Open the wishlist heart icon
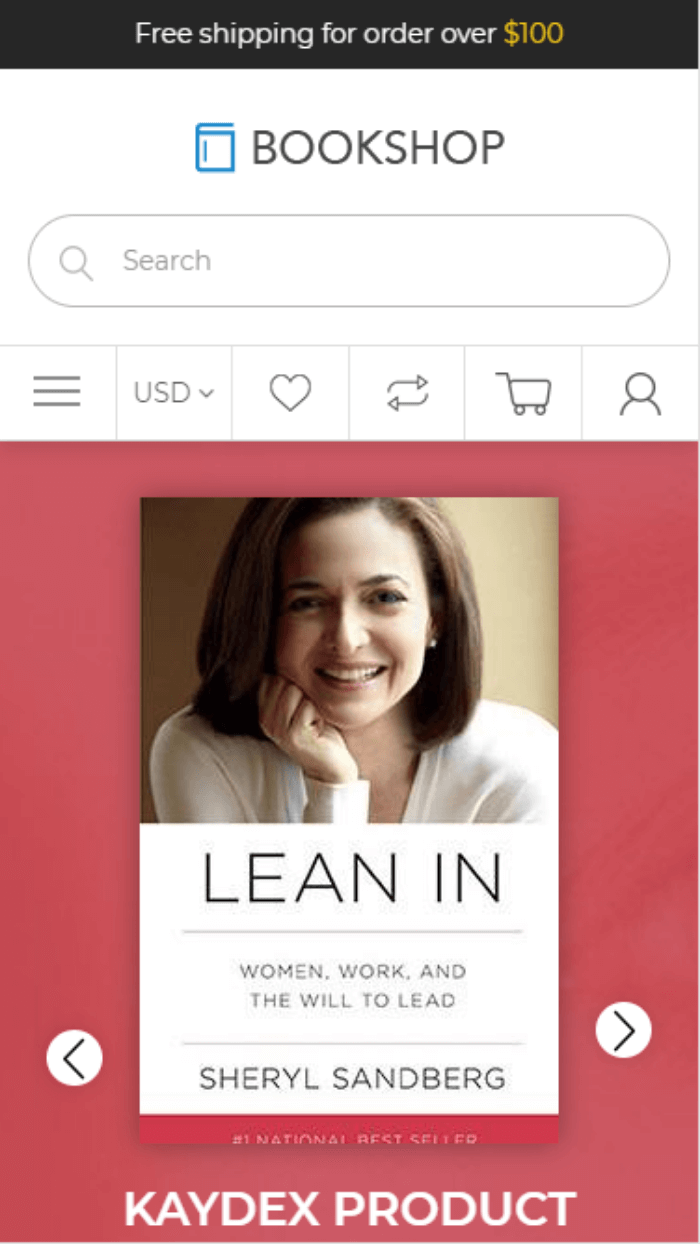 (x=290, y=393)
